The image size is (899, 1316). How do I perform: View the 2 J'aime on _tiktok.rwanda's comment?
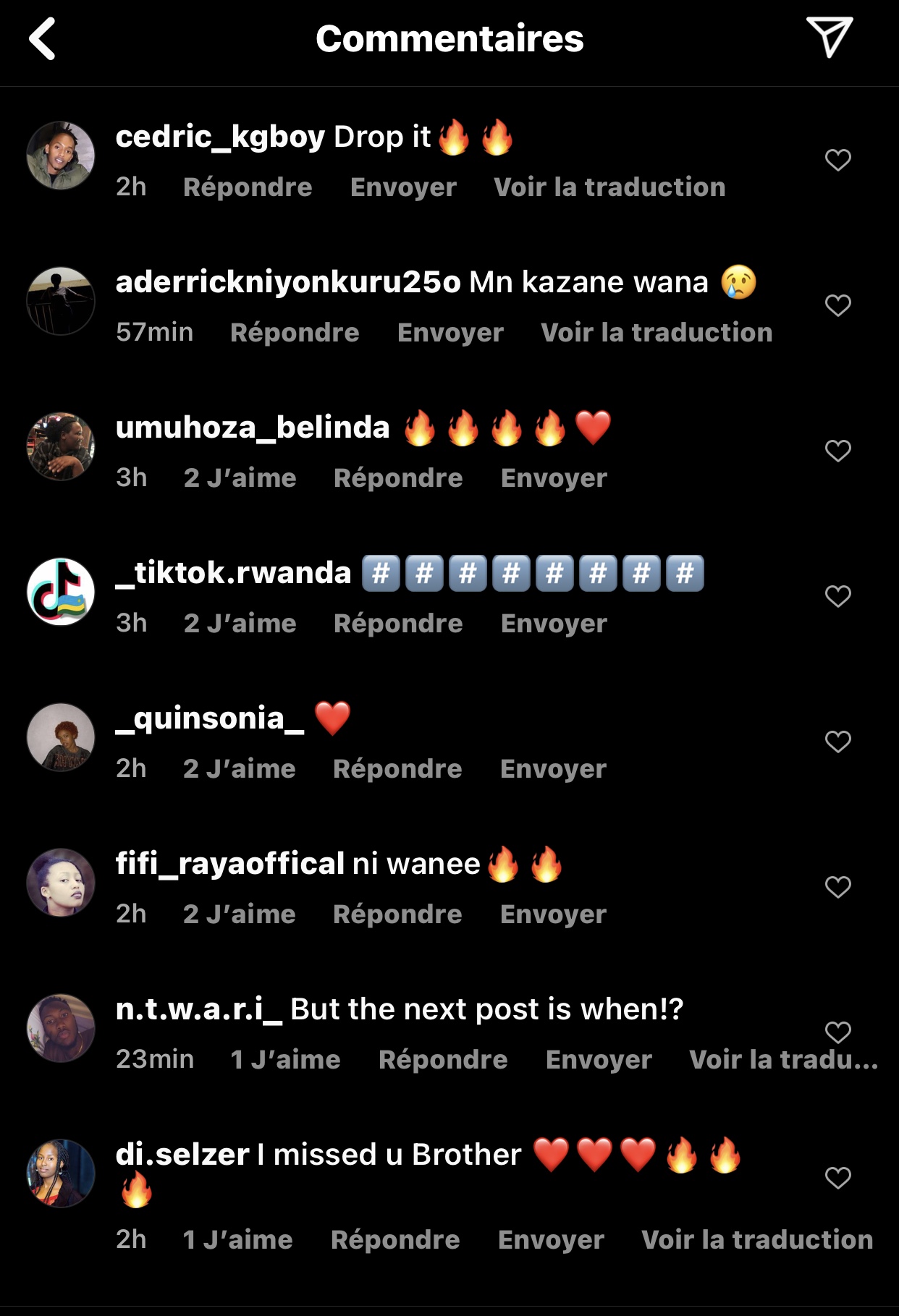click(x=240, y=624)
